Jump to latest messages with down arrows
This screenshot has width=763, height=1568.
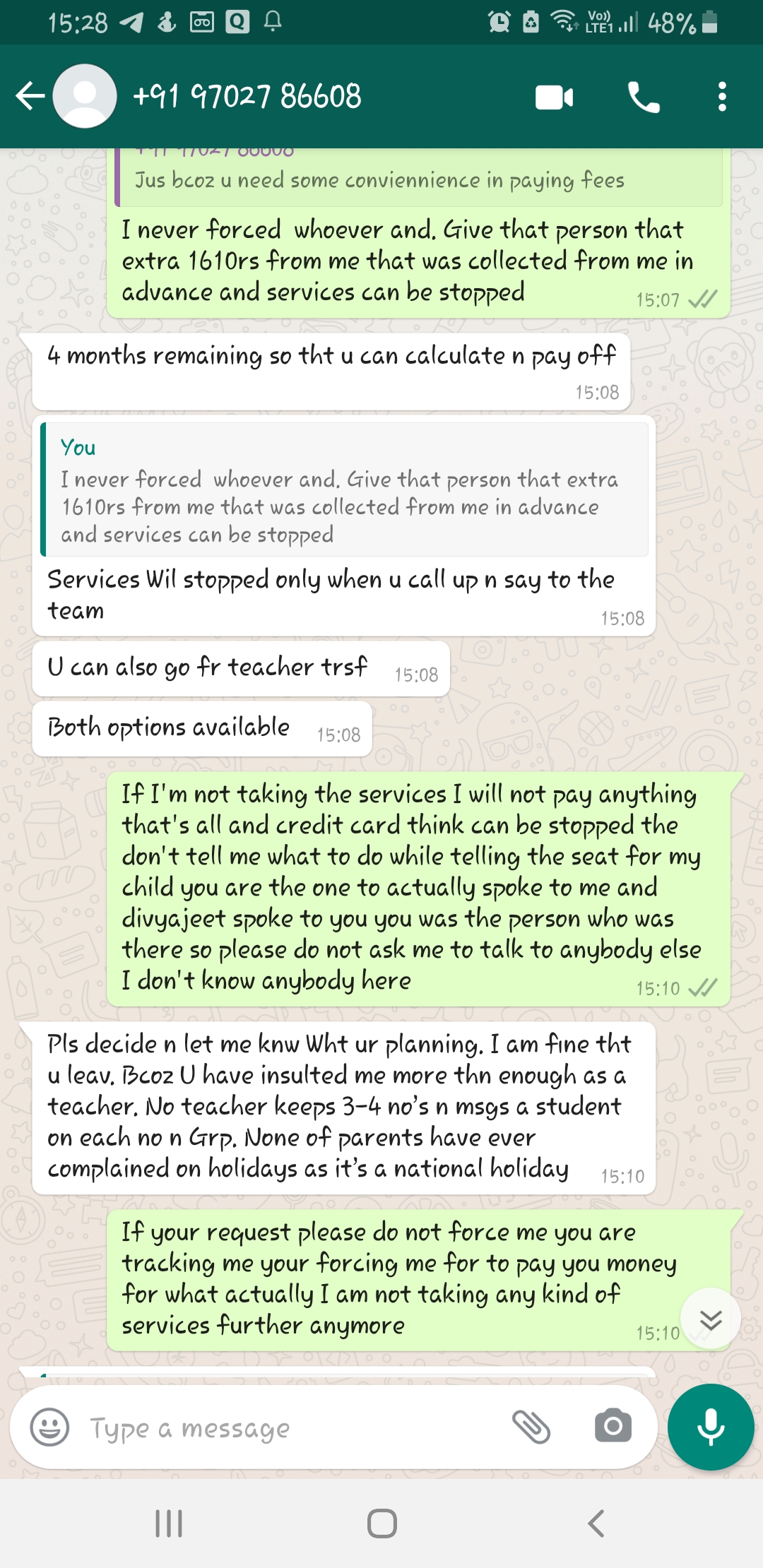pos(710,1319)
